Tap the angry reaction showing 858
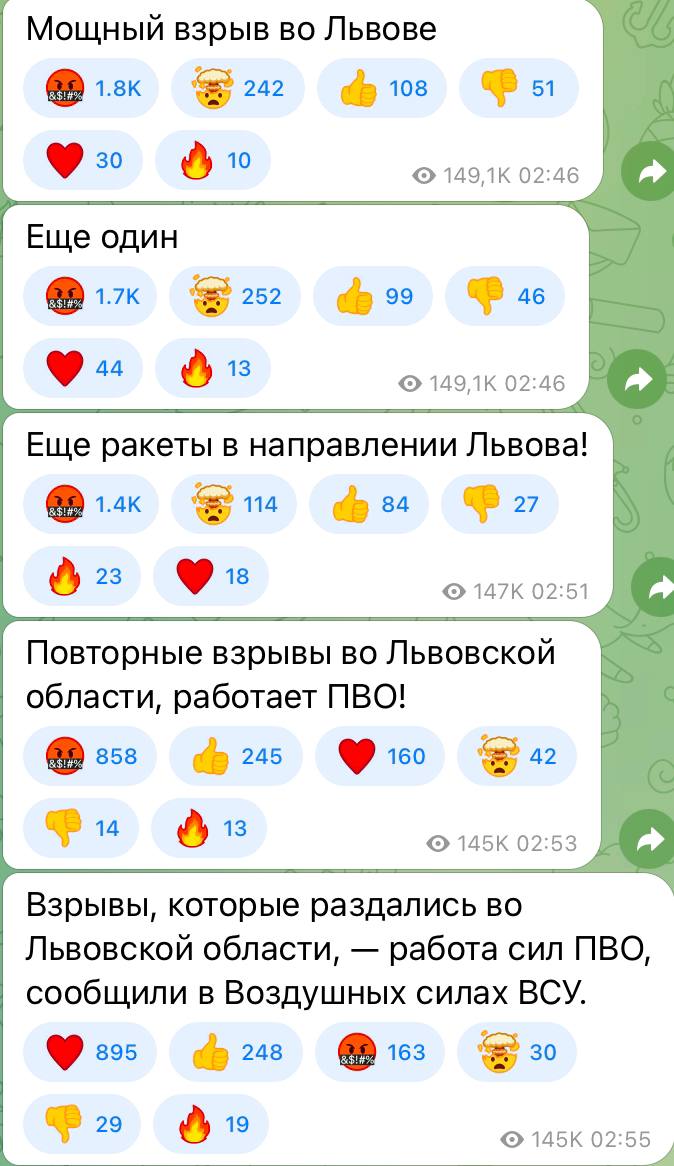This screenshot has width=674, height=1166. [x=90, y=756]
